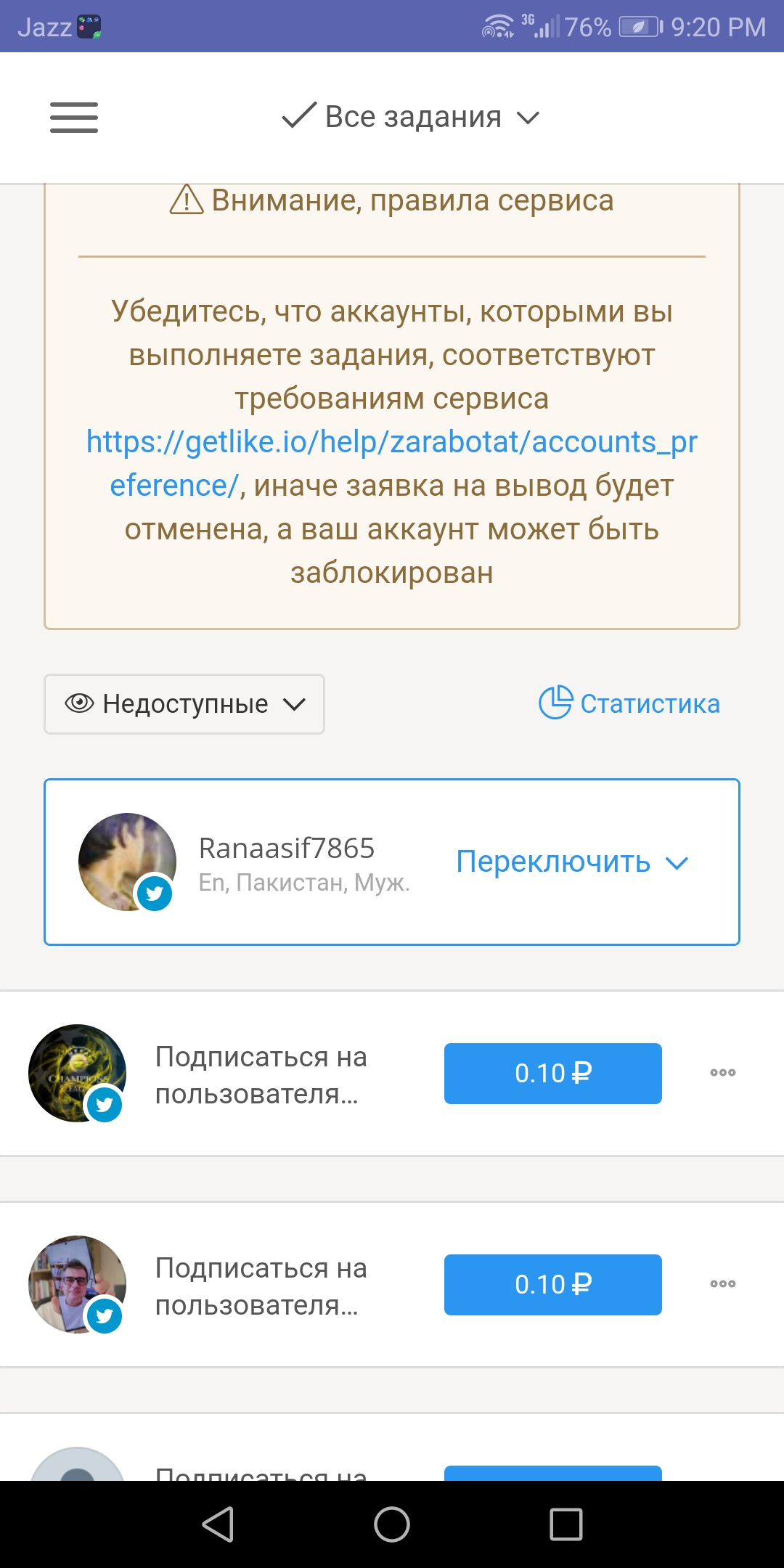784x1568 pixels.
Task: Tap 0.10 ₽ button beside man-with-glasses avatar
Action: (x=552, y=1285)
